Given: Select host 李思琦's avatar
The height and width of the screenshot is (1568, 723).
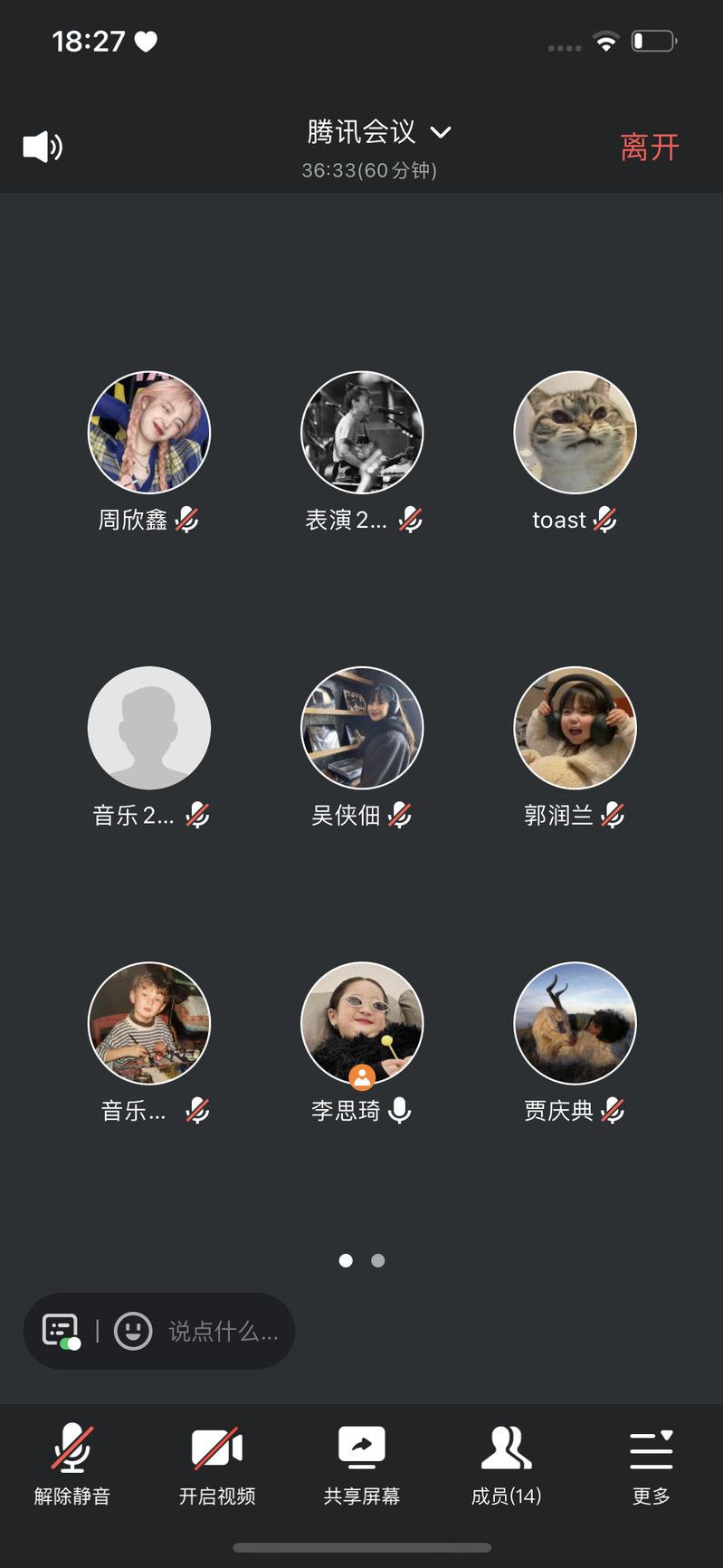Looking at the screenshot, I should pyautogui.click(x=362, y=1023).
